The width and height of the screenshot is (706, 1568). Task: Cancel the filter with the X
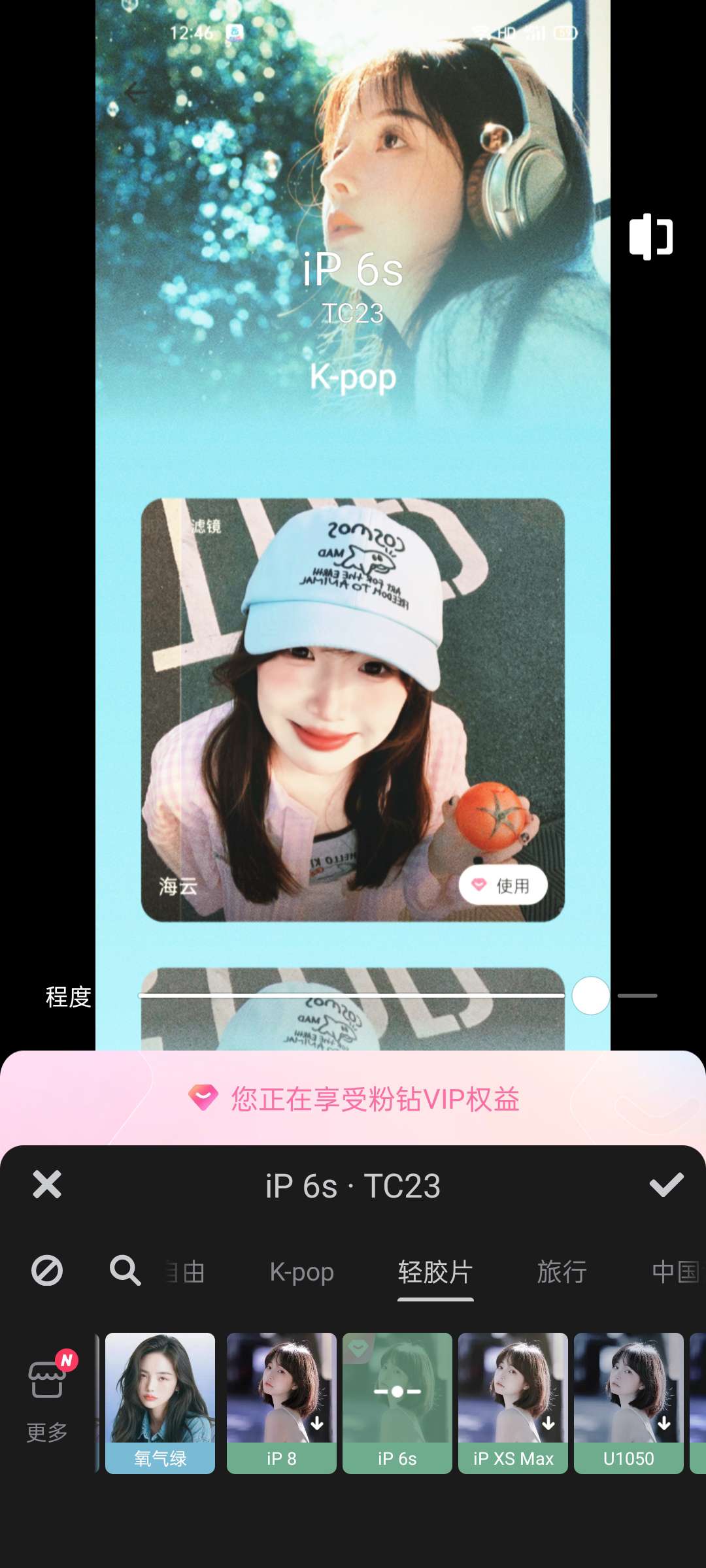(x=47, y=1184)
